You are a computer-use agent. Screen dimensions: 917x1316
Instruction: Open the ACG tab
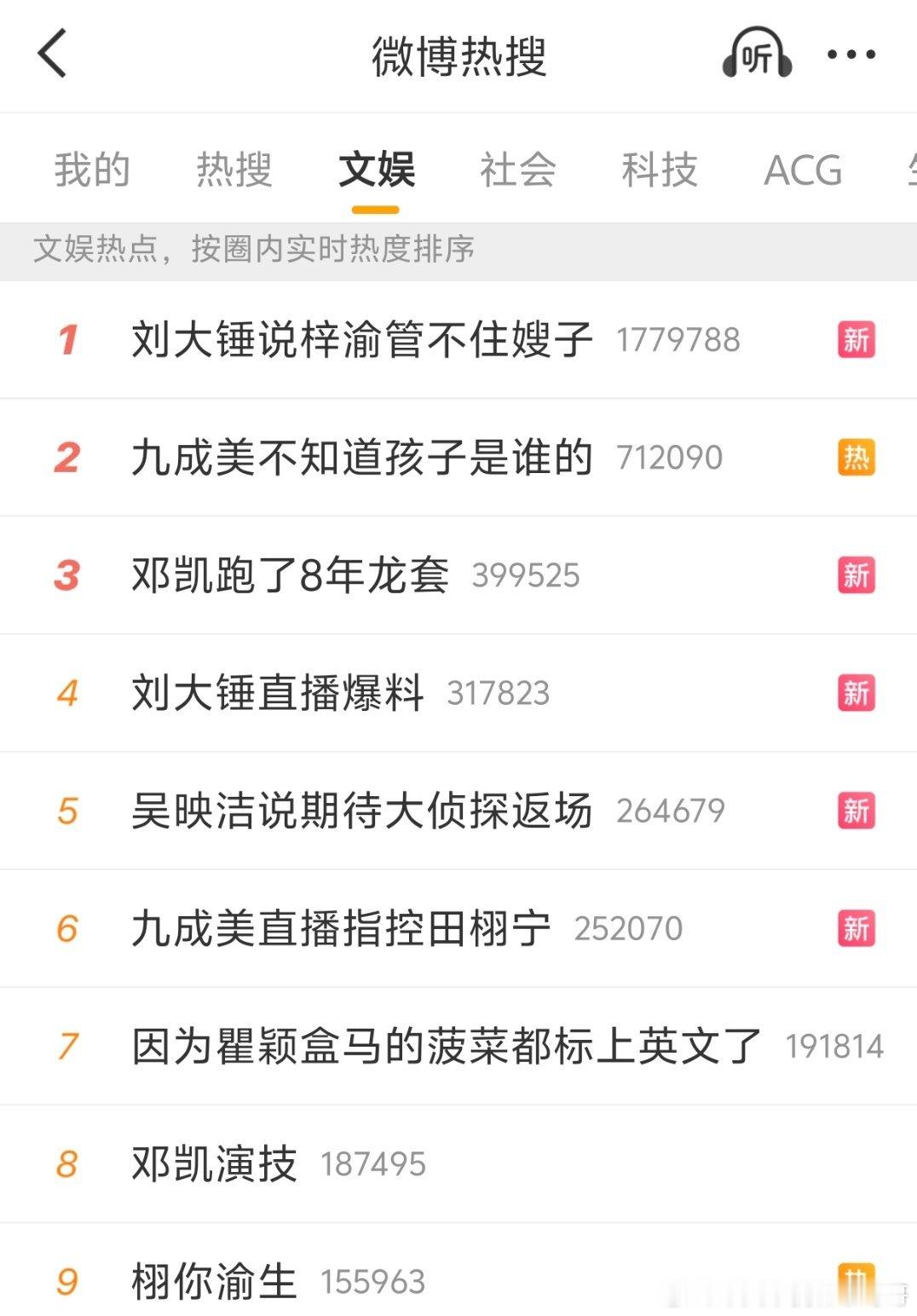coord(799,170)
